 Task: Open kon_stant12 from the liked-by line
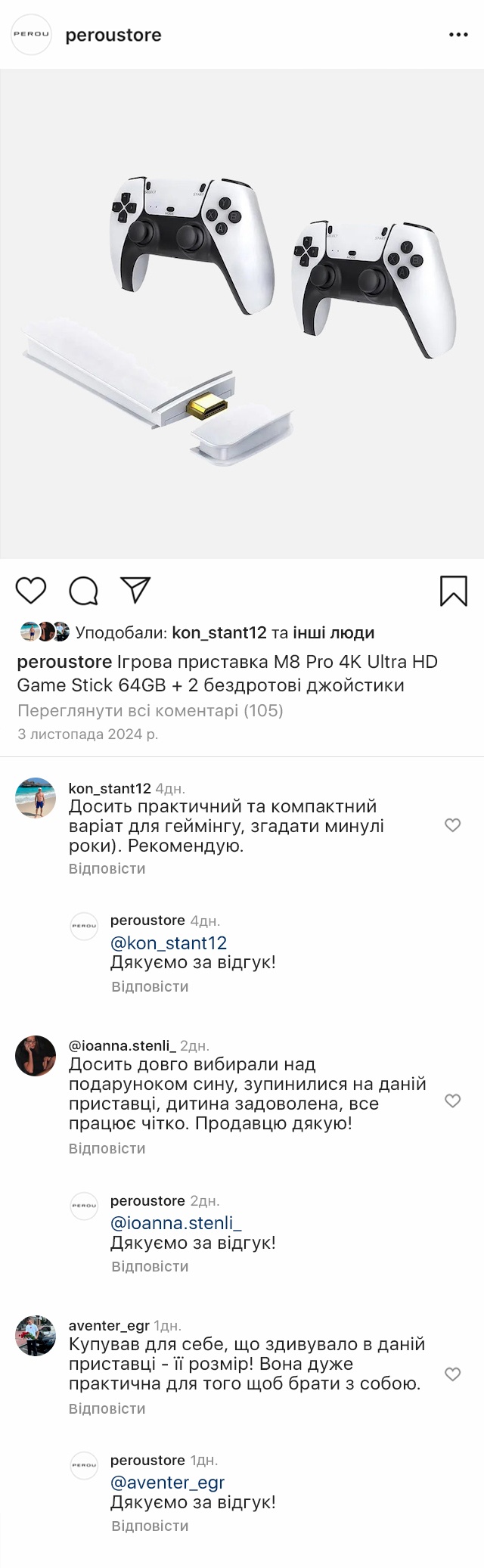219,632
